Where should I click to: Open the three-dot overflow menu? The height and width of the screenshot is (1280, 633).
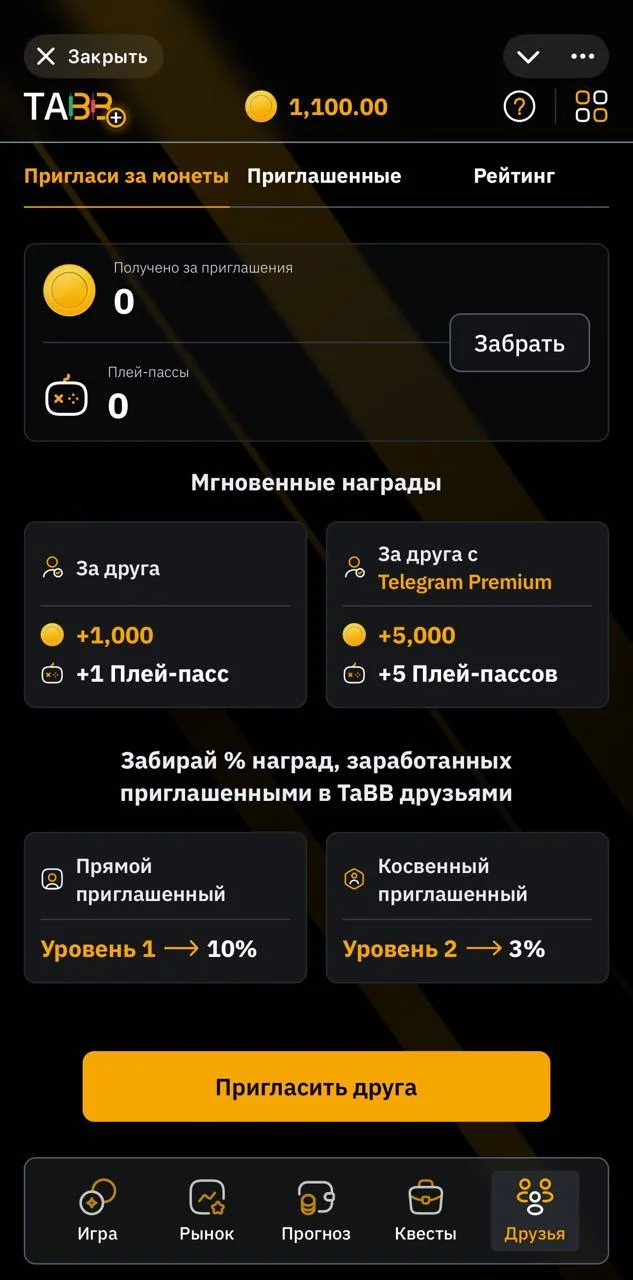click(582, 57)
